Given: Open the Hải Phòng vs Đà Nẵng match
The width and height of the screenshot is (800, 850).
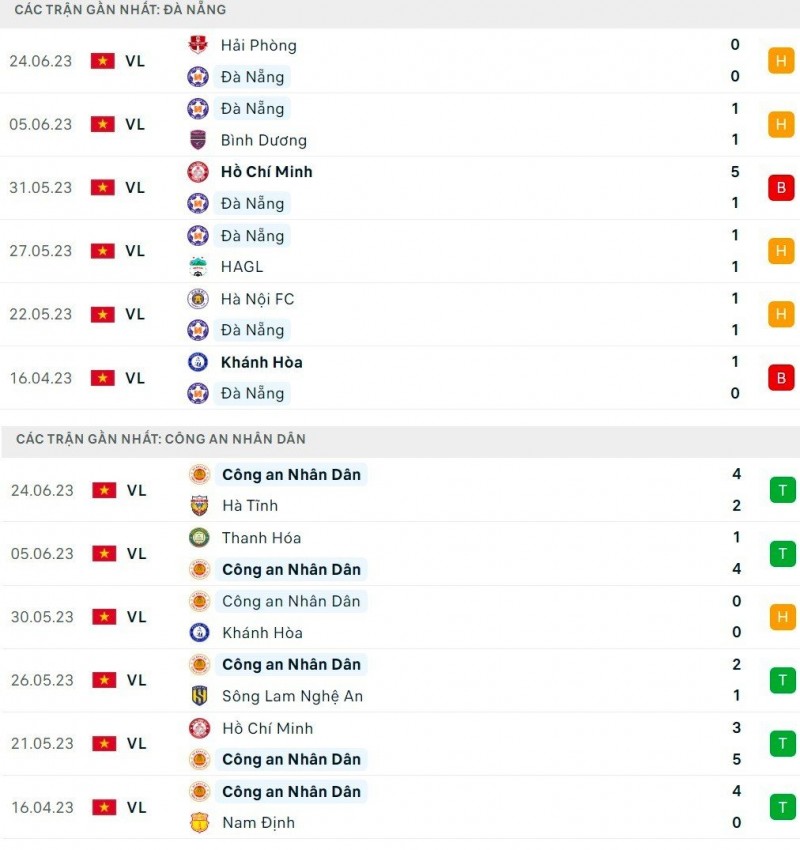Looking at the screenshot, I should pos(400,61).
